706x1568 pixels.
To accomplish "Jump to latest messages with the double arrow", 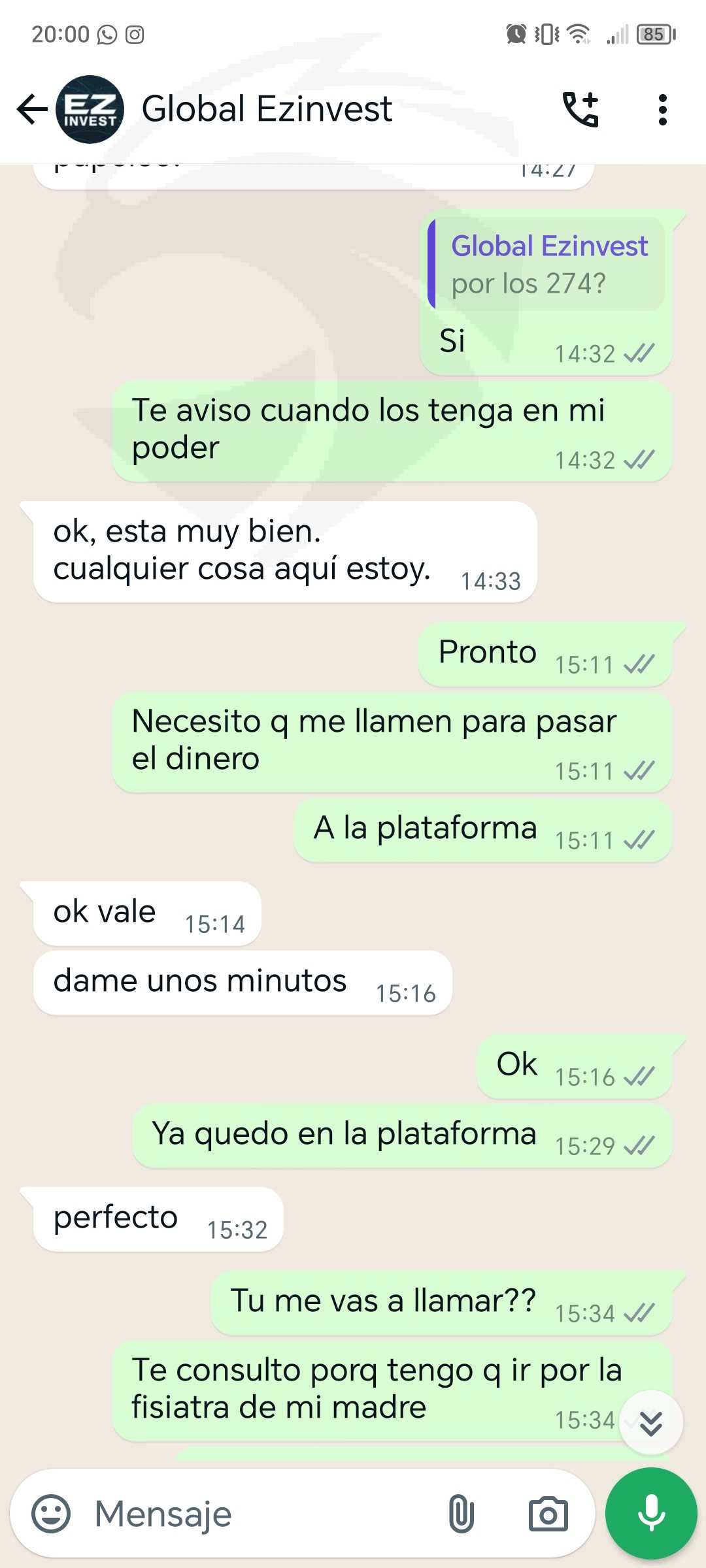I will (651, 1422).
